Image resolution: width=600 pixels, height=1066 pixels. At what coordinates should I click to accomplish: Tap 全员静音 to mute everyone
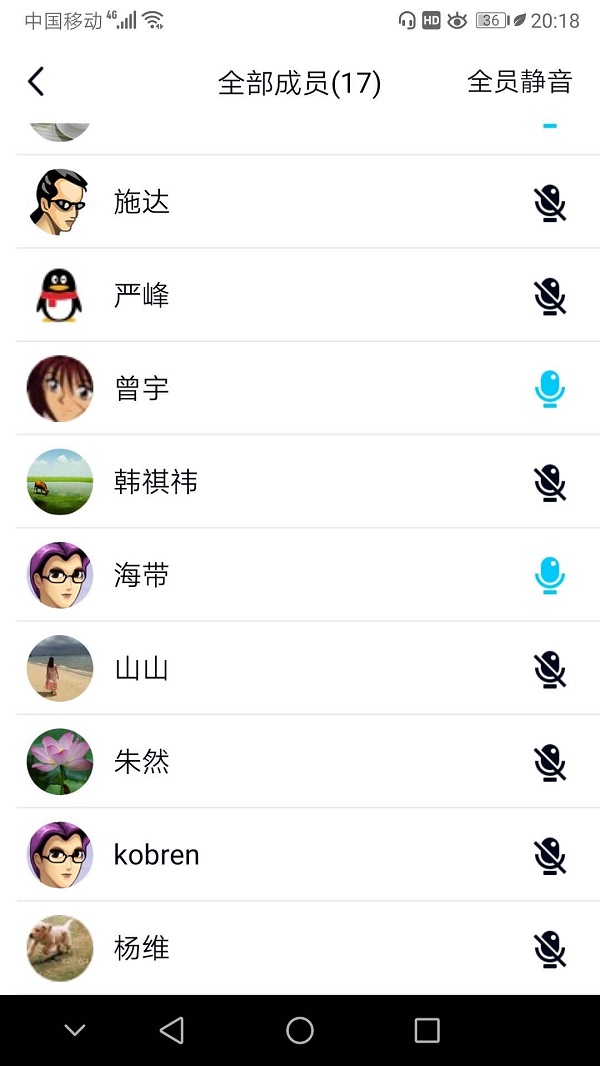point(519,82)
